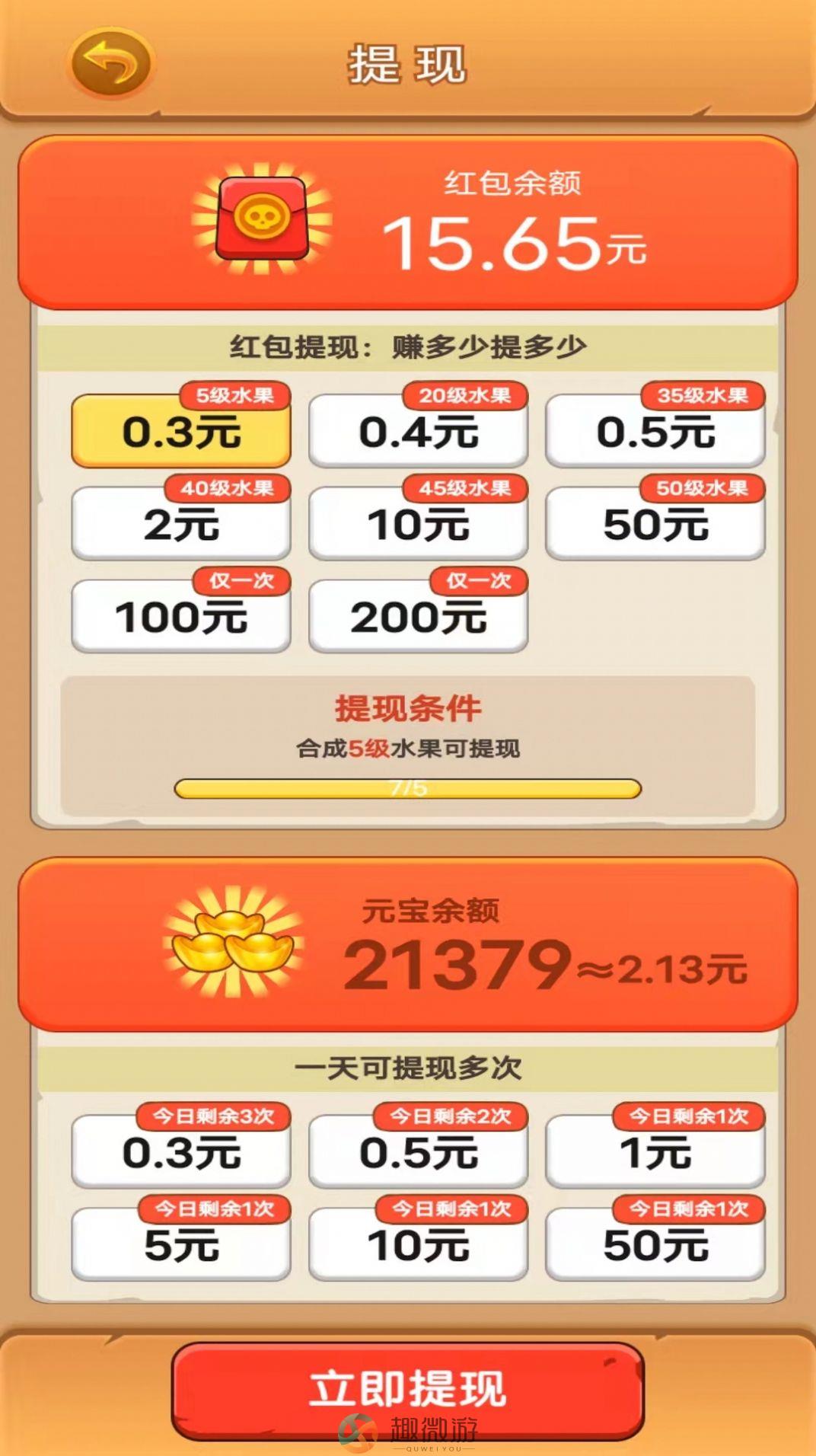Pick the 200元 one-time withdrawal option
Screen dimensions: 816x1456
(418, 617)
